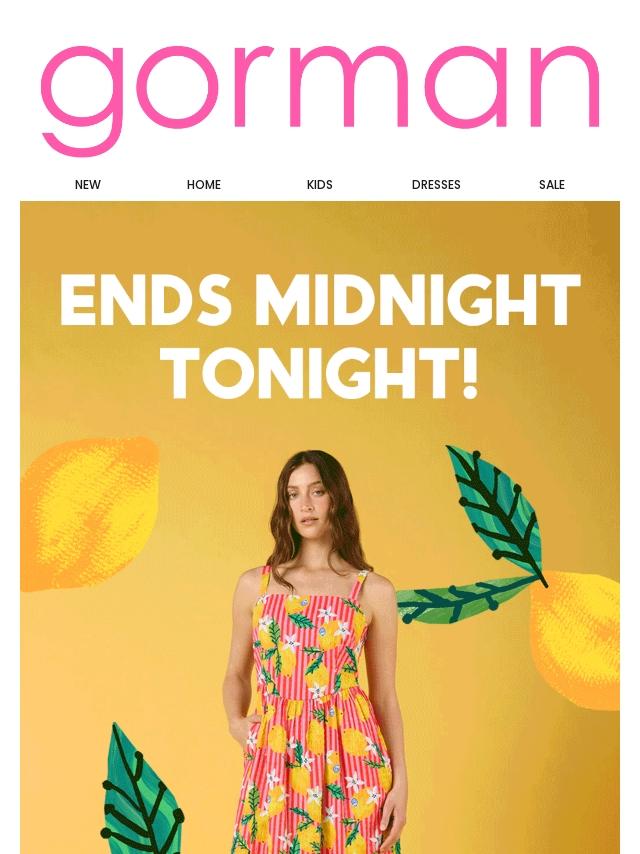Open the Ends Midnight Tonight banner
Screen dimensions: 640x854
[x=320, y=336]
